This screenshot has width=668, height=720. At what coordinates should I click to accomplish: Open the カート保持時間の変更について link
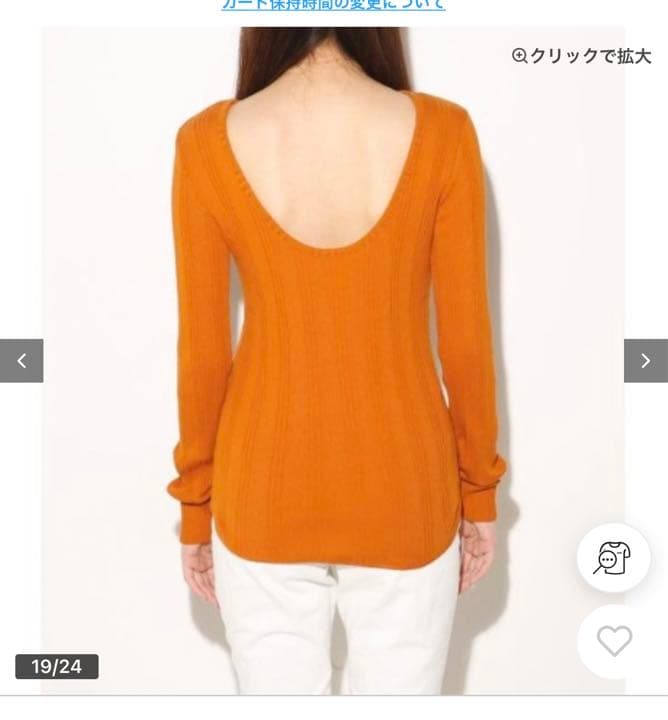click(x=333, y=5)
